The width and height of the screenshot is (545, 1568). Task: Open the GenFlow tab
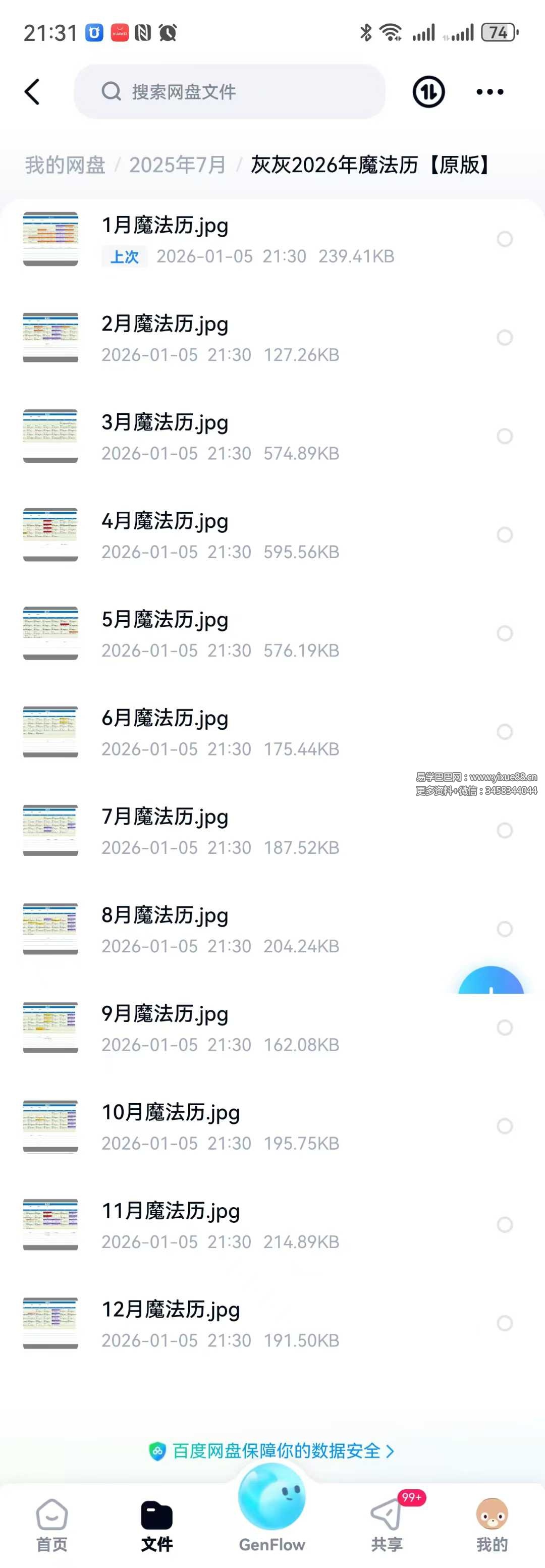point(271,1509)
